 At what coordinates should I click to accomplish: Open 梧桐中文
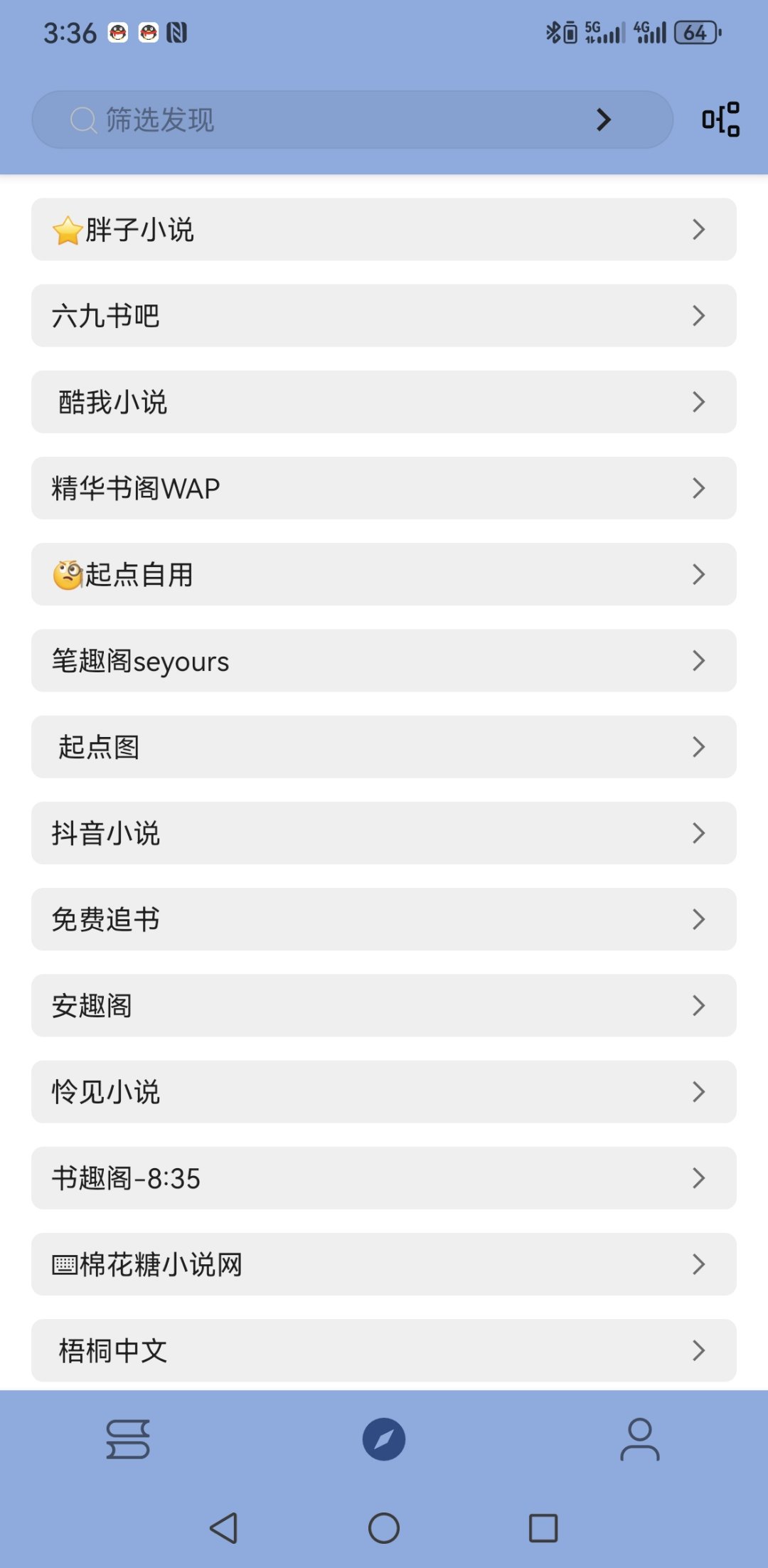pyautogui.click(x=384, y=1350)
